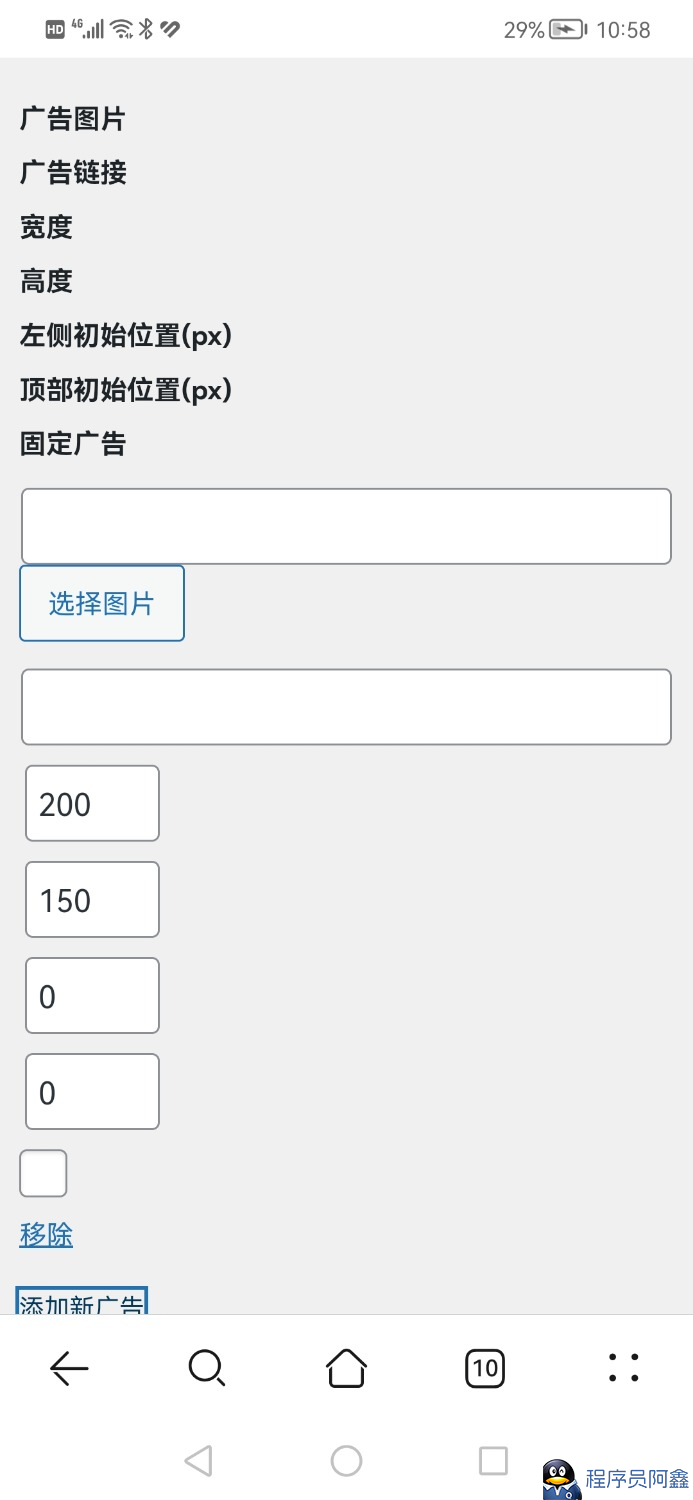This screenshot has width=693, height=1500.
Task: Tap the 移除 link
Action: [x=46, y=1234]
